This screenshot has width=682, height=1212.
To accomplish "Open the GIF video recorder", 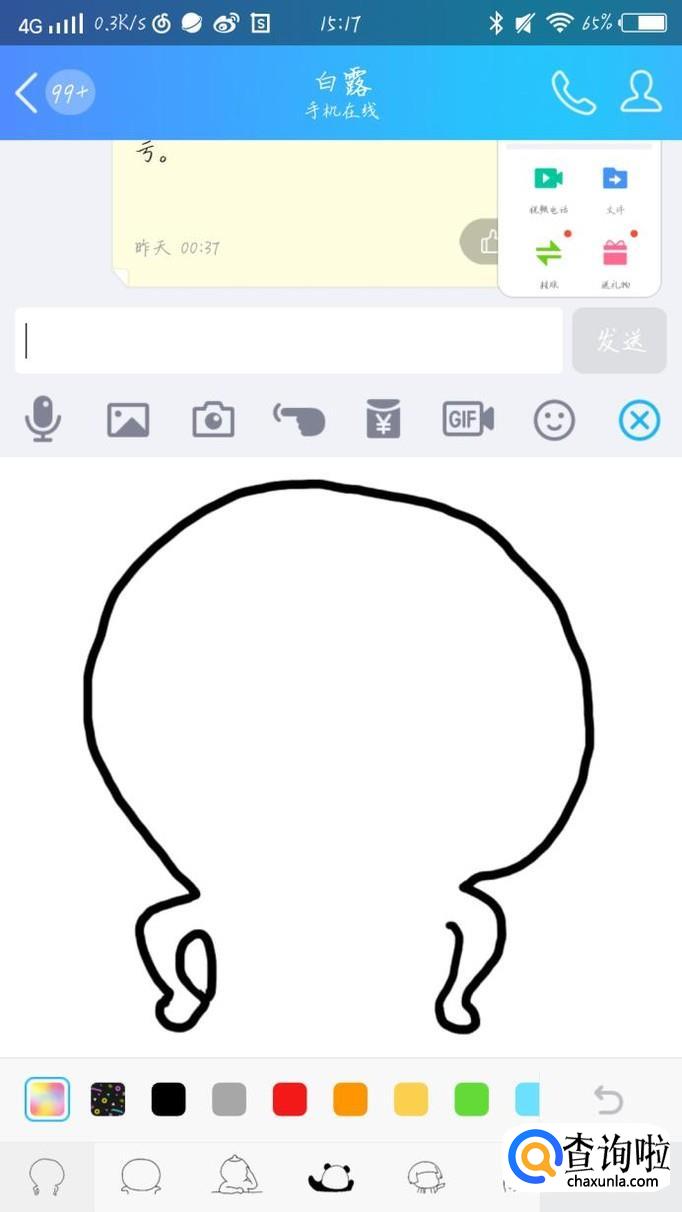I will tap(468, 420).
